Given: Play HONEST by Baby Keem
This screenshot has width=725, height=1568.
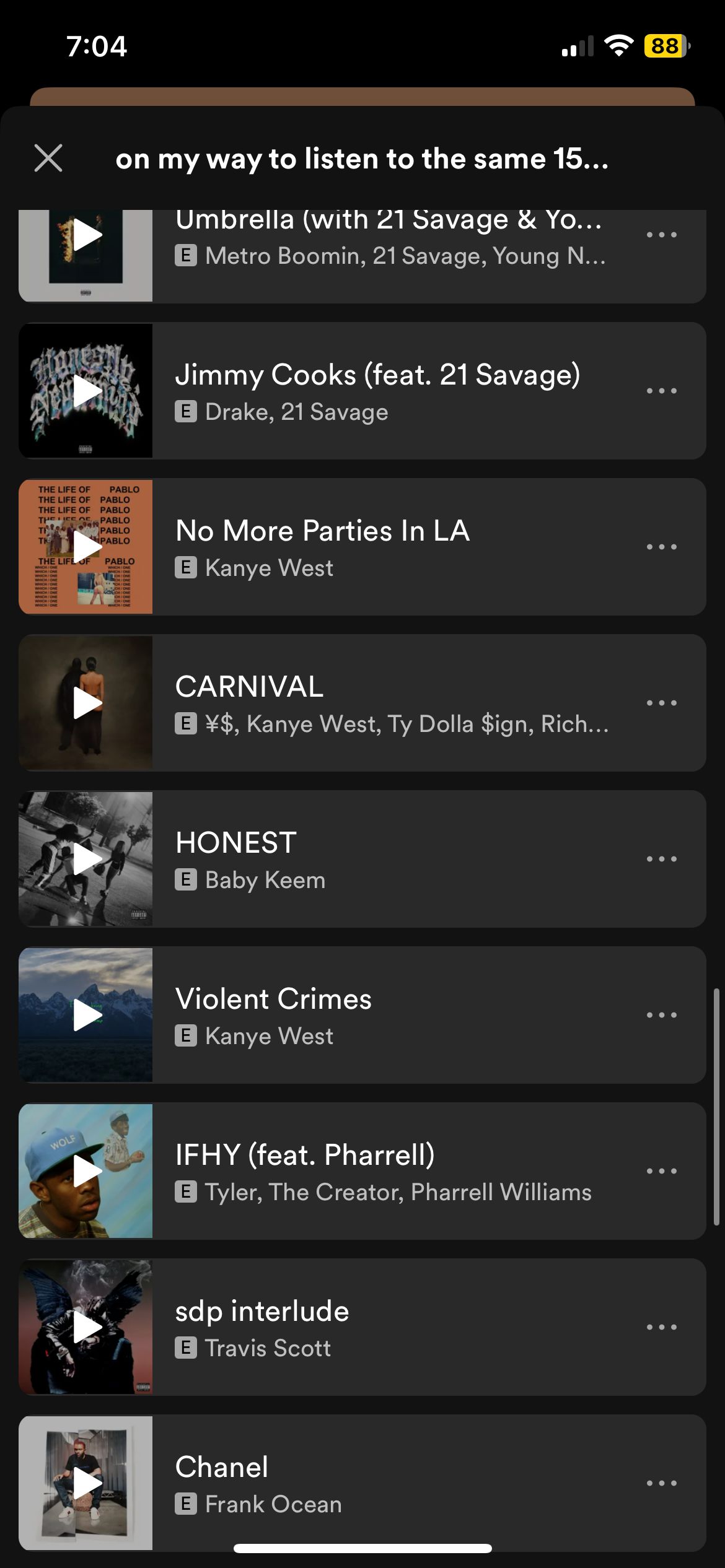Looking at the screenshot, I should 86,859.
